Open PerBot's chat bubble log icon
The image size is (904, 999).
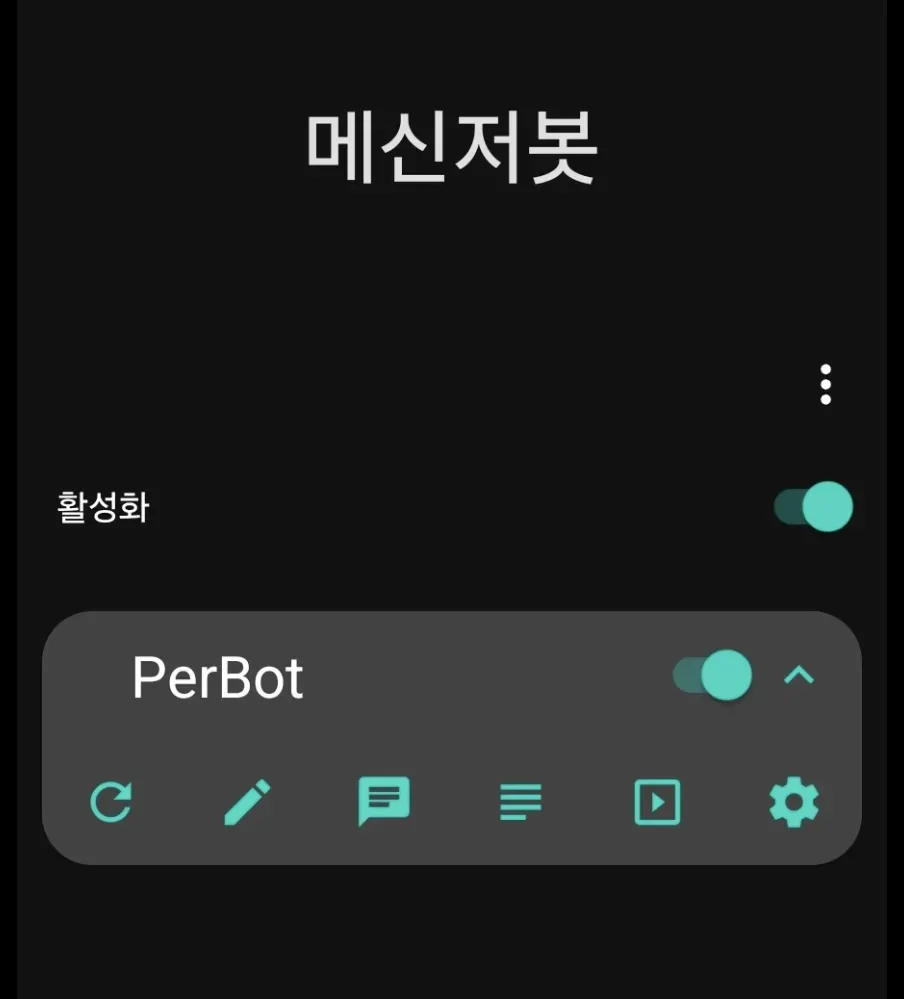[384, 801]
